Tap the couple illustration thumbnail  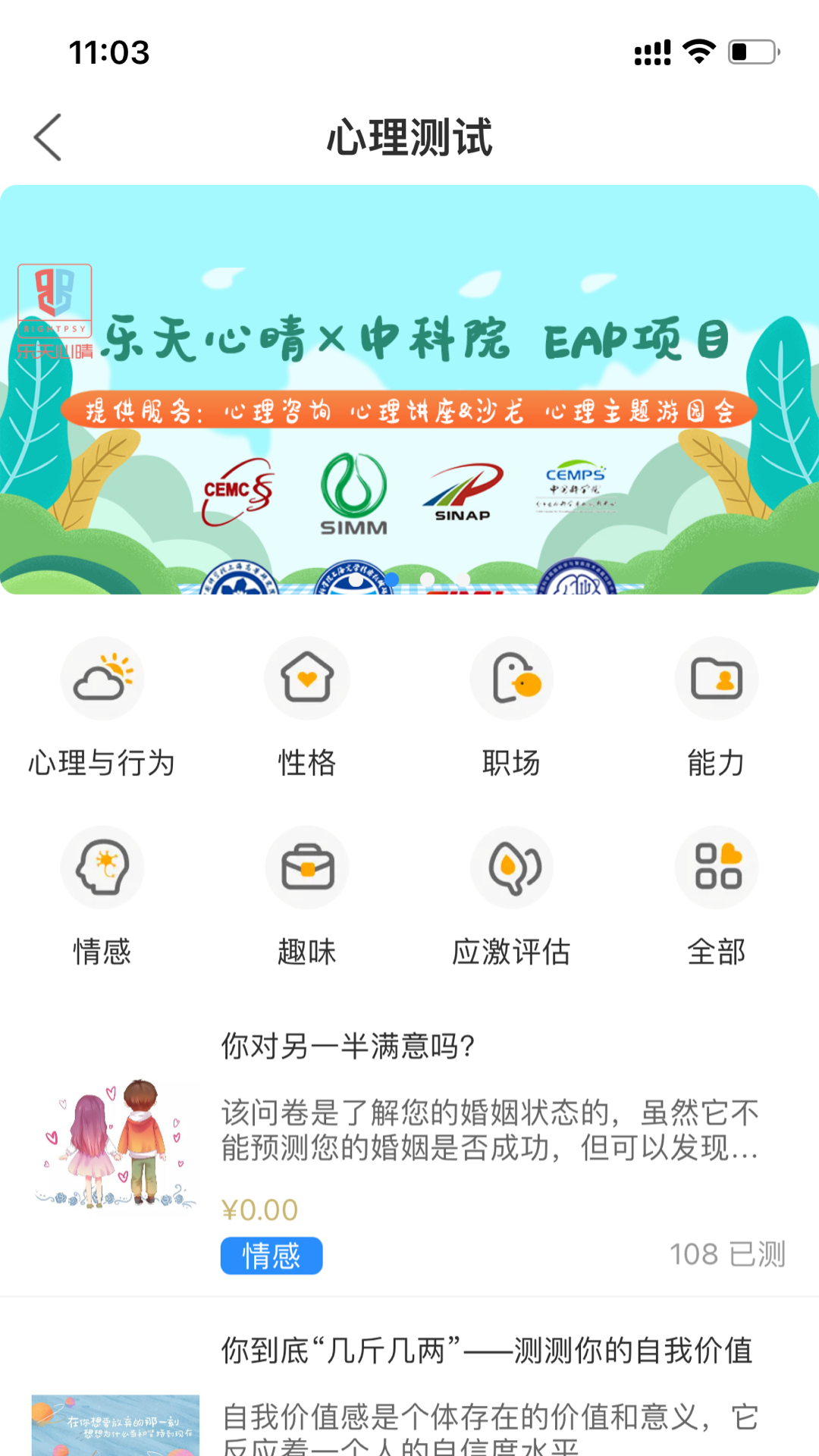tap(114, 1146)
